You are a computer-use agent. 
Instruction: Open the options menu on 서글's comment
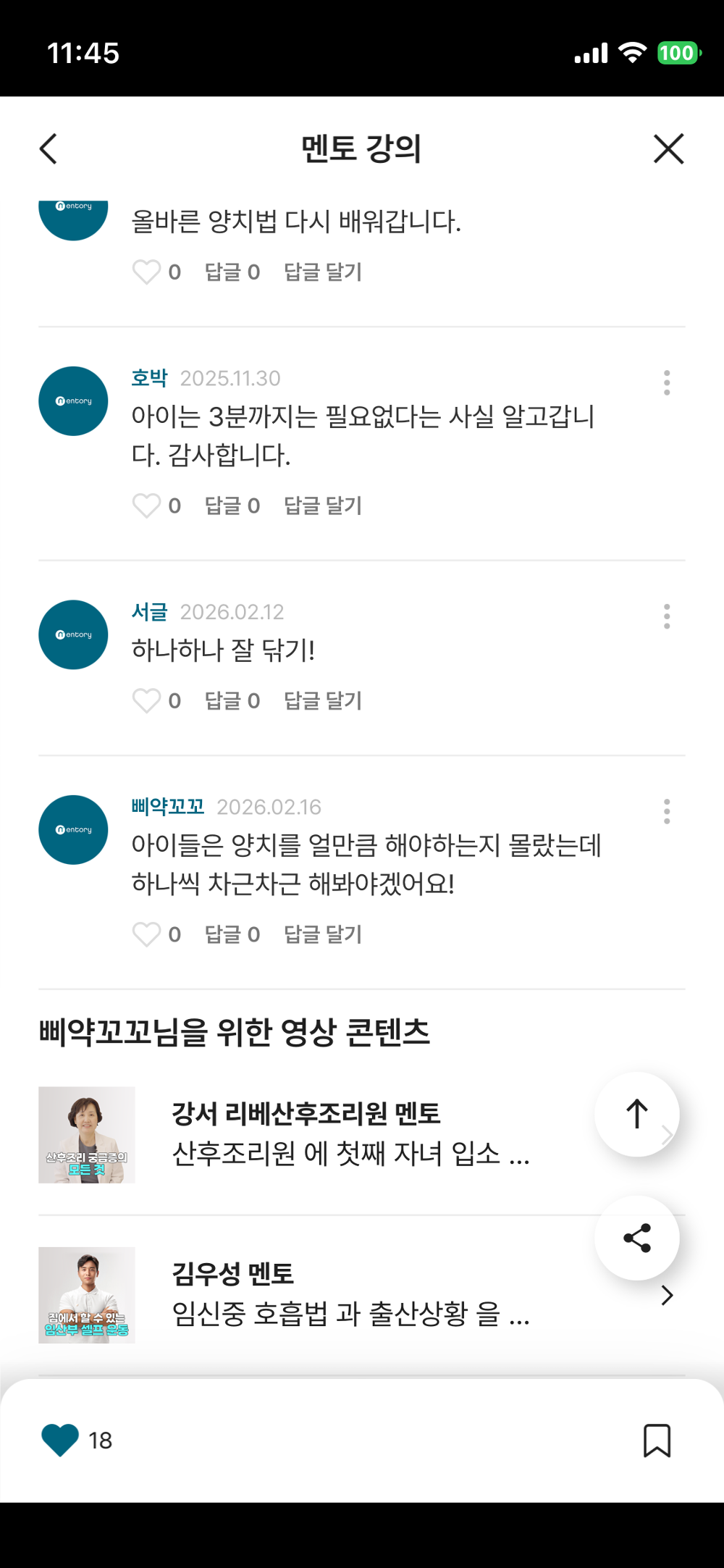tap(666, 616)
